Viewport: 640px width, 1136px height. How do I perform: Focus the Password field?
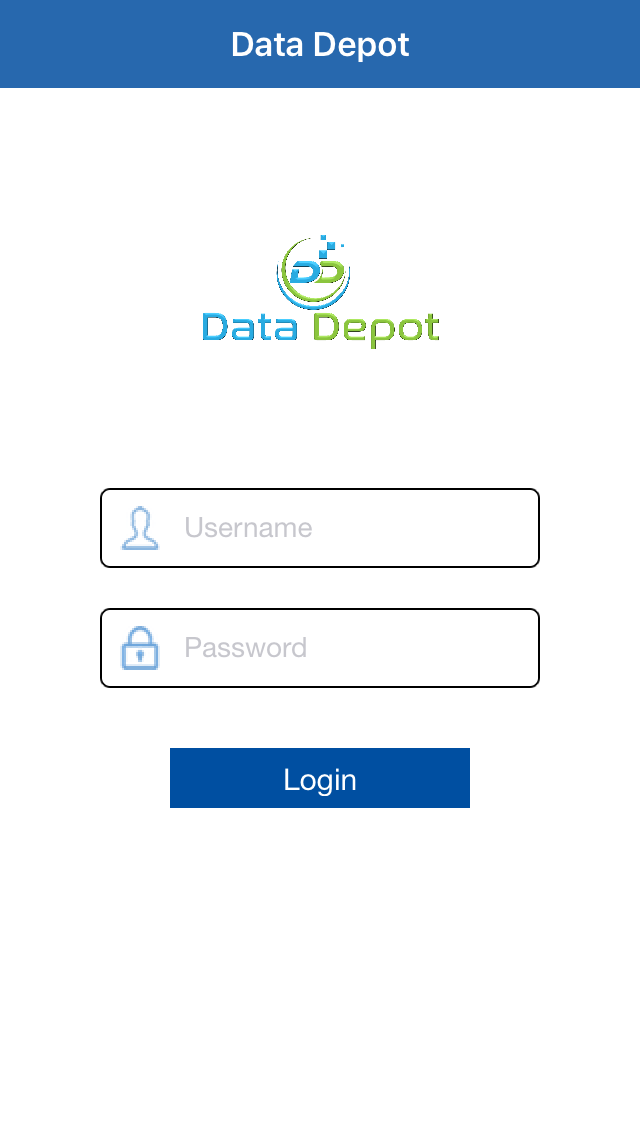point(340,648)
